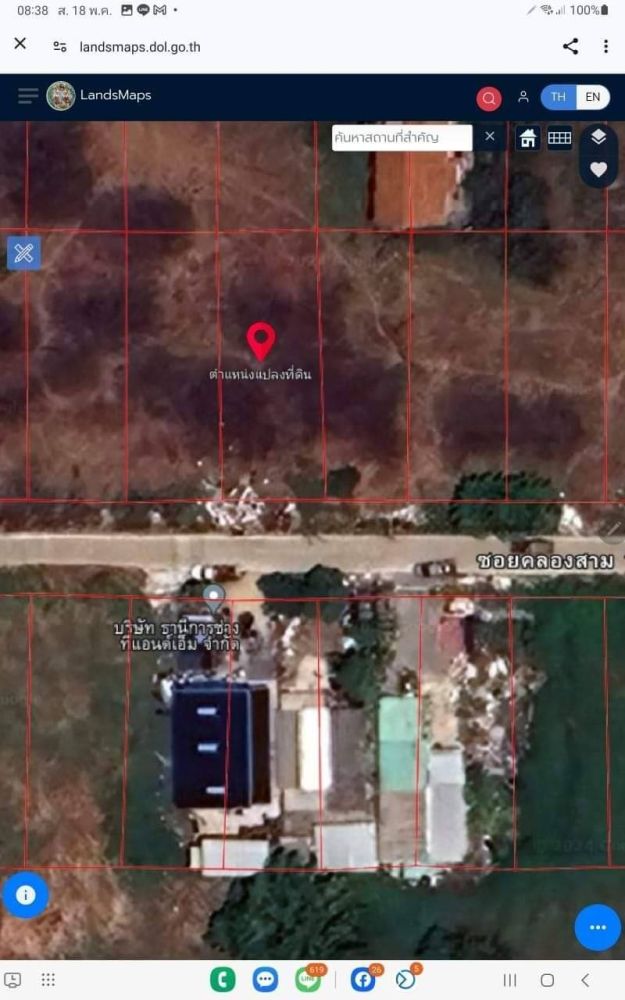
Task: Open the user account icon
Action: coord(523,97)
